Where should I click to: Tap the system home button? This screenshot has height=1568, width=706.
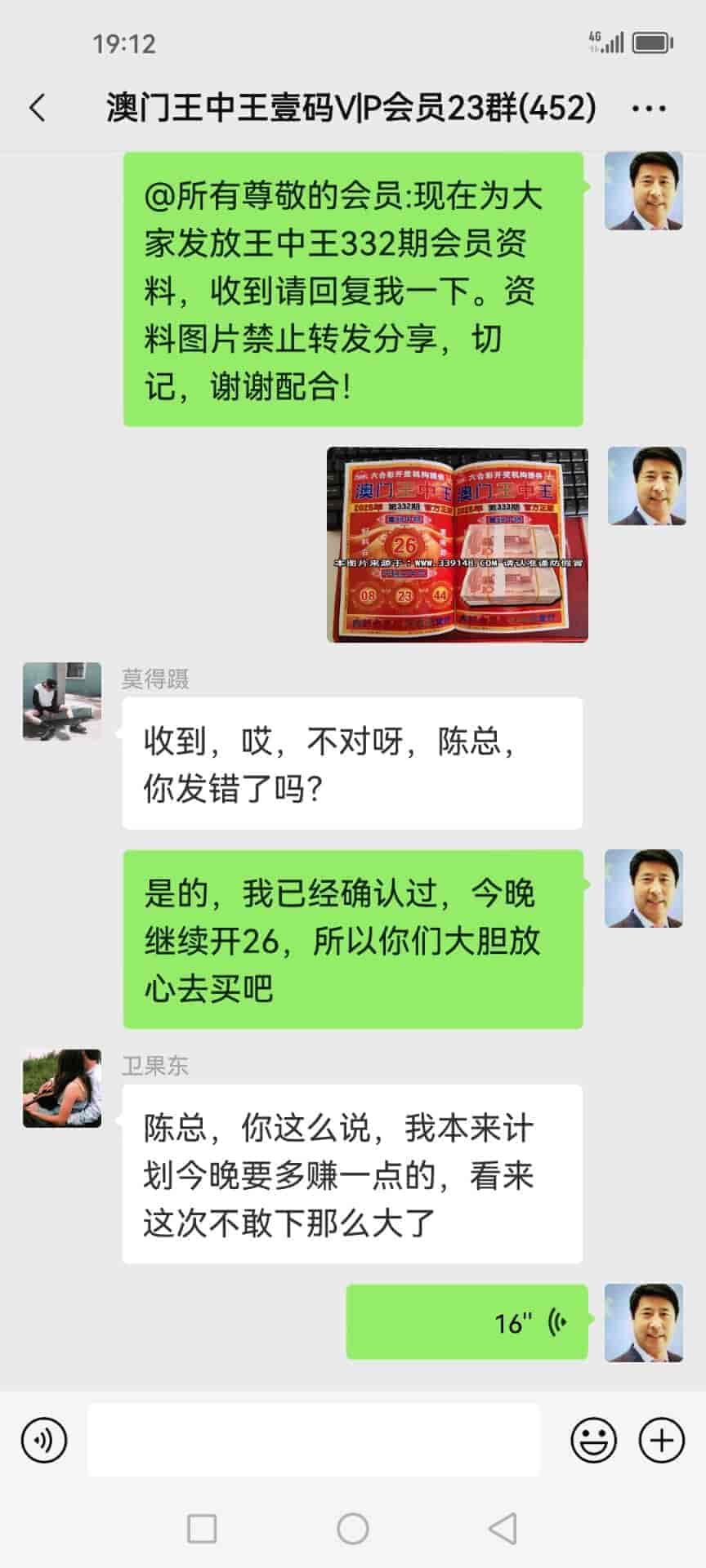click(353, 1529)
